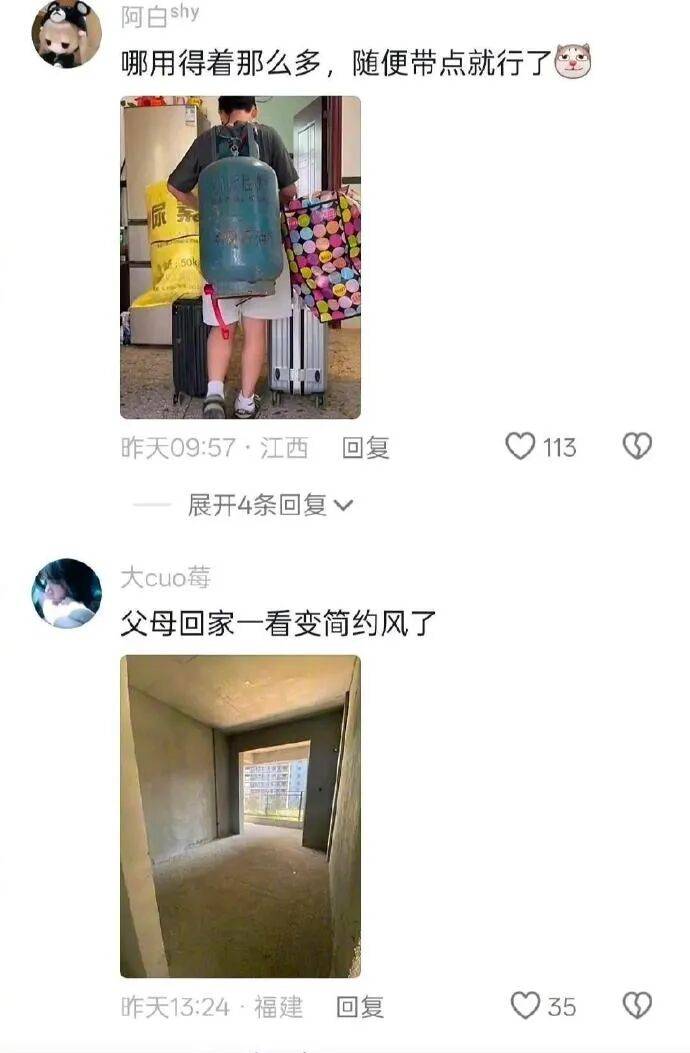Screen dimensions: 690x1053
Task: Open 阿白shy's profile avatar
Action: click(67, 33)
